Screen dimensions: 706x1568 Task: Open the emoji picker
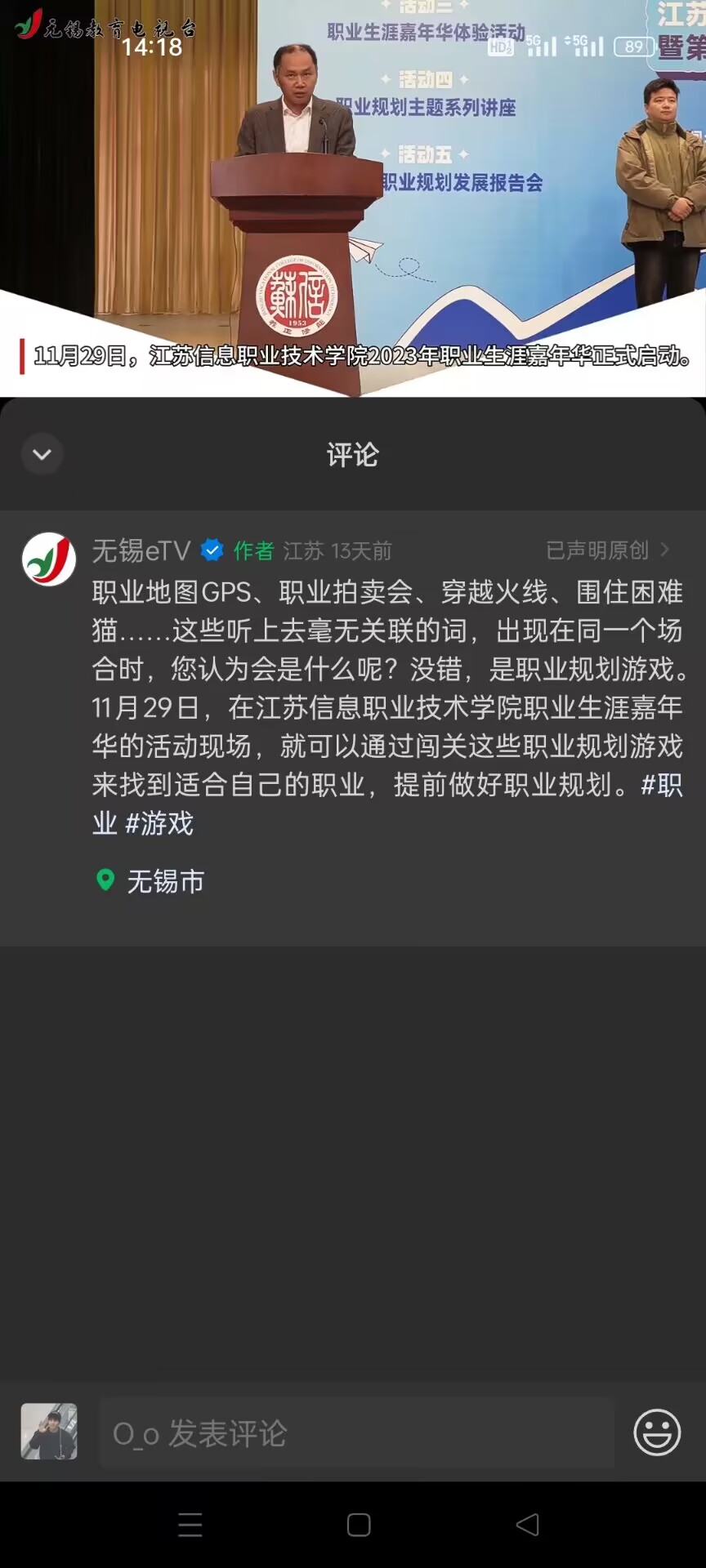click(x=657, y=1432)
